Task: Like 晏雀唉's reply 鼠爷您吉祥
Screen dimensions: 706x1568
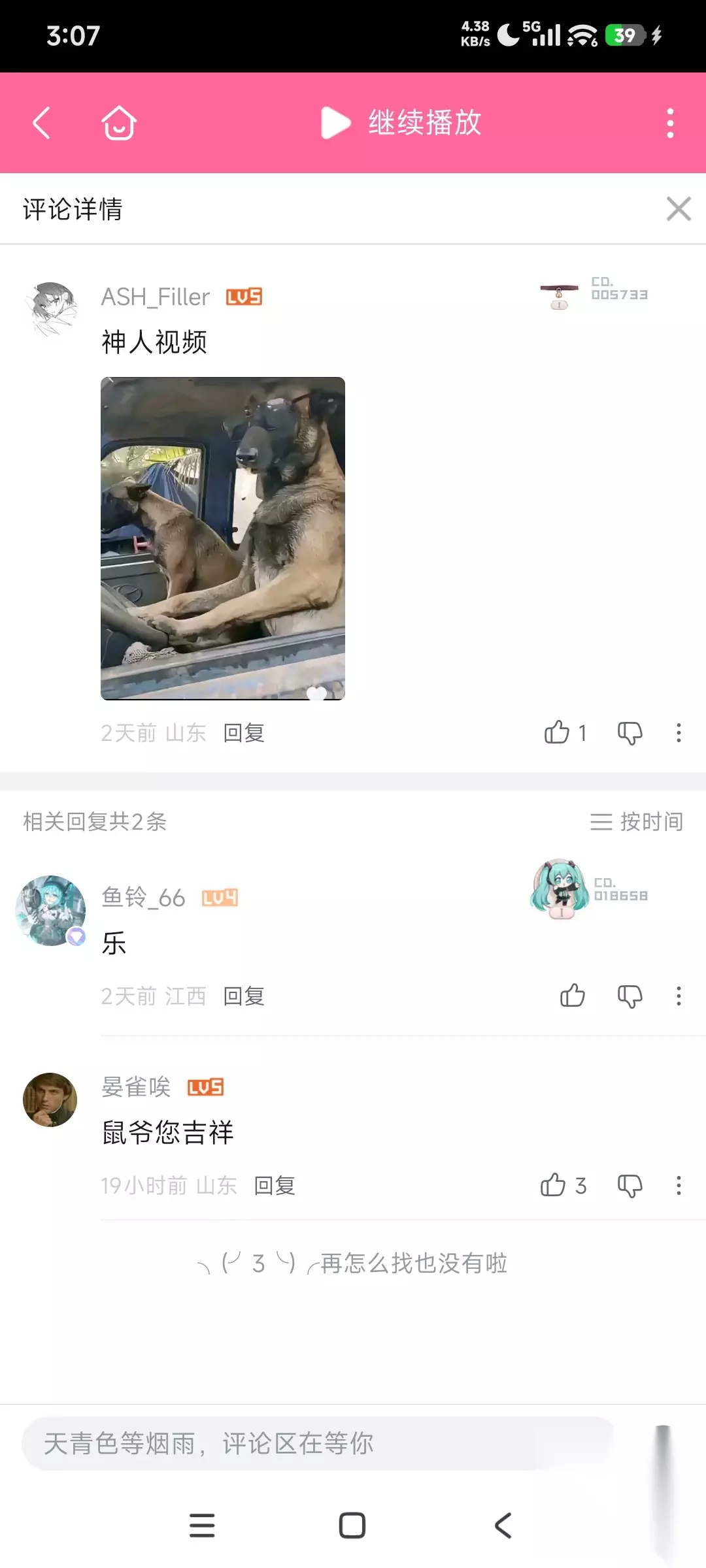Action: (x=563, y=1185)
